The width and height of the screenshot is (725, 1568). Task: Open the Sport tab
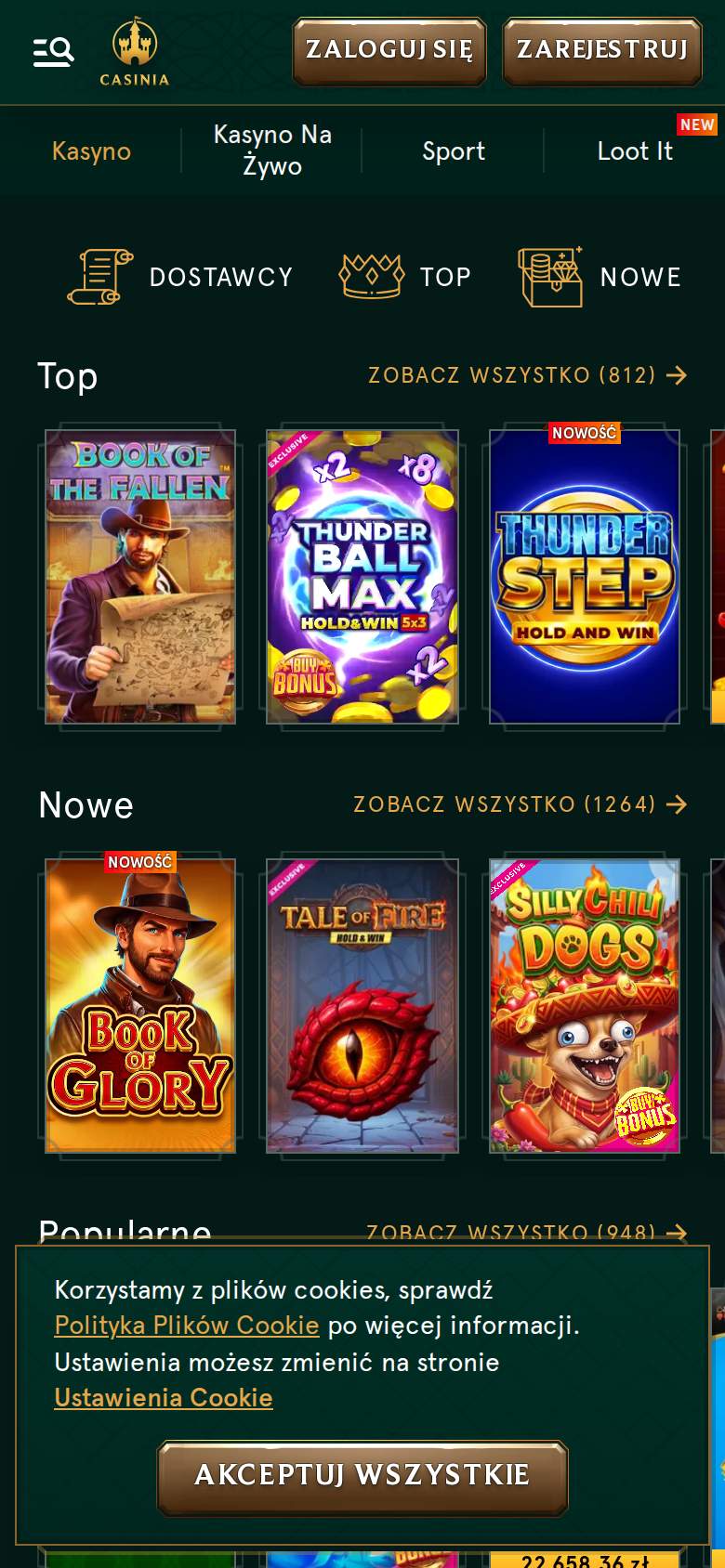[454, 150]
